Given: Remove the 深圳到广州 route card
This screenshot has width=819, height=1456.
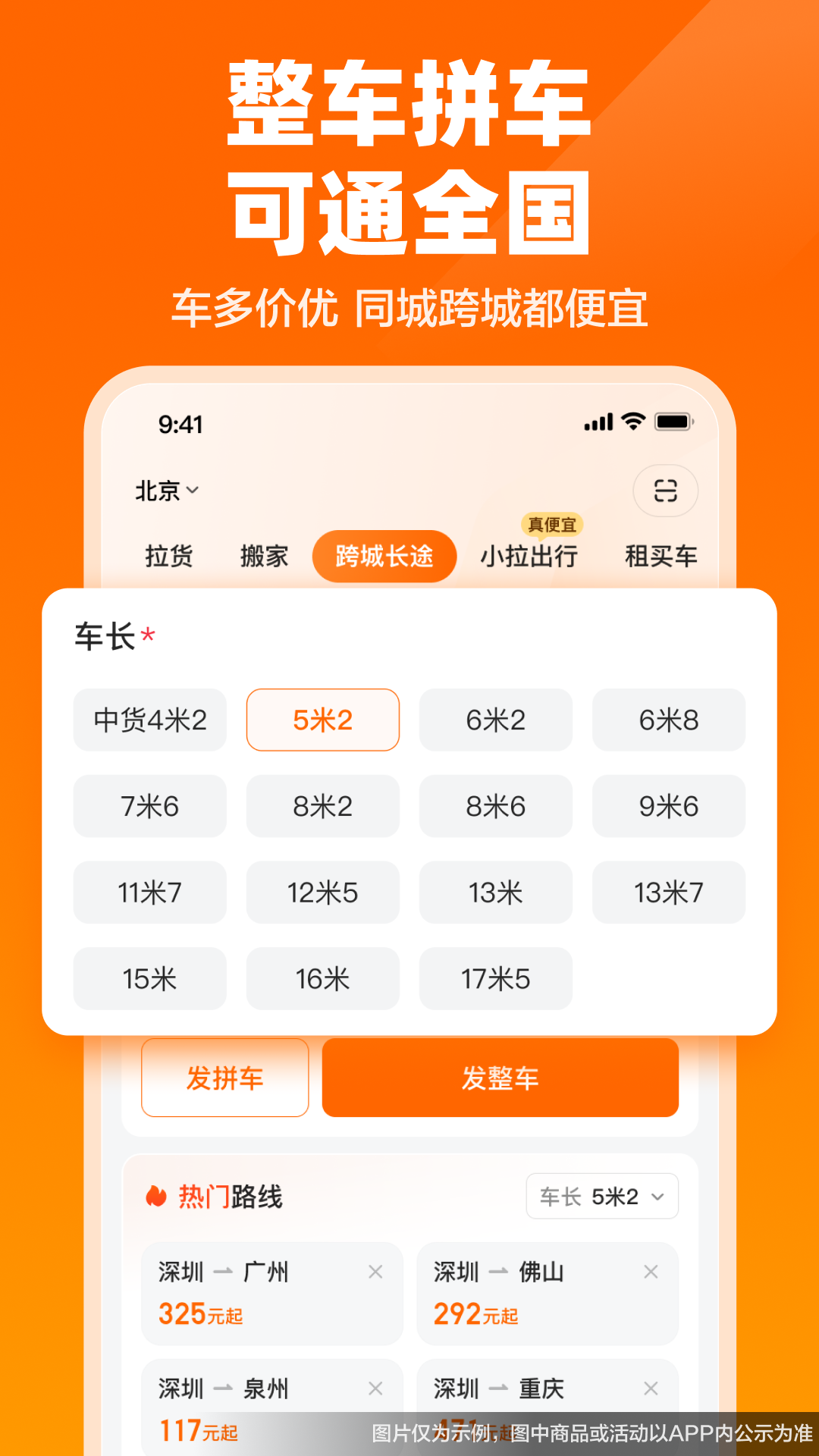Looking at the screenshot, I should (376, 1272).
